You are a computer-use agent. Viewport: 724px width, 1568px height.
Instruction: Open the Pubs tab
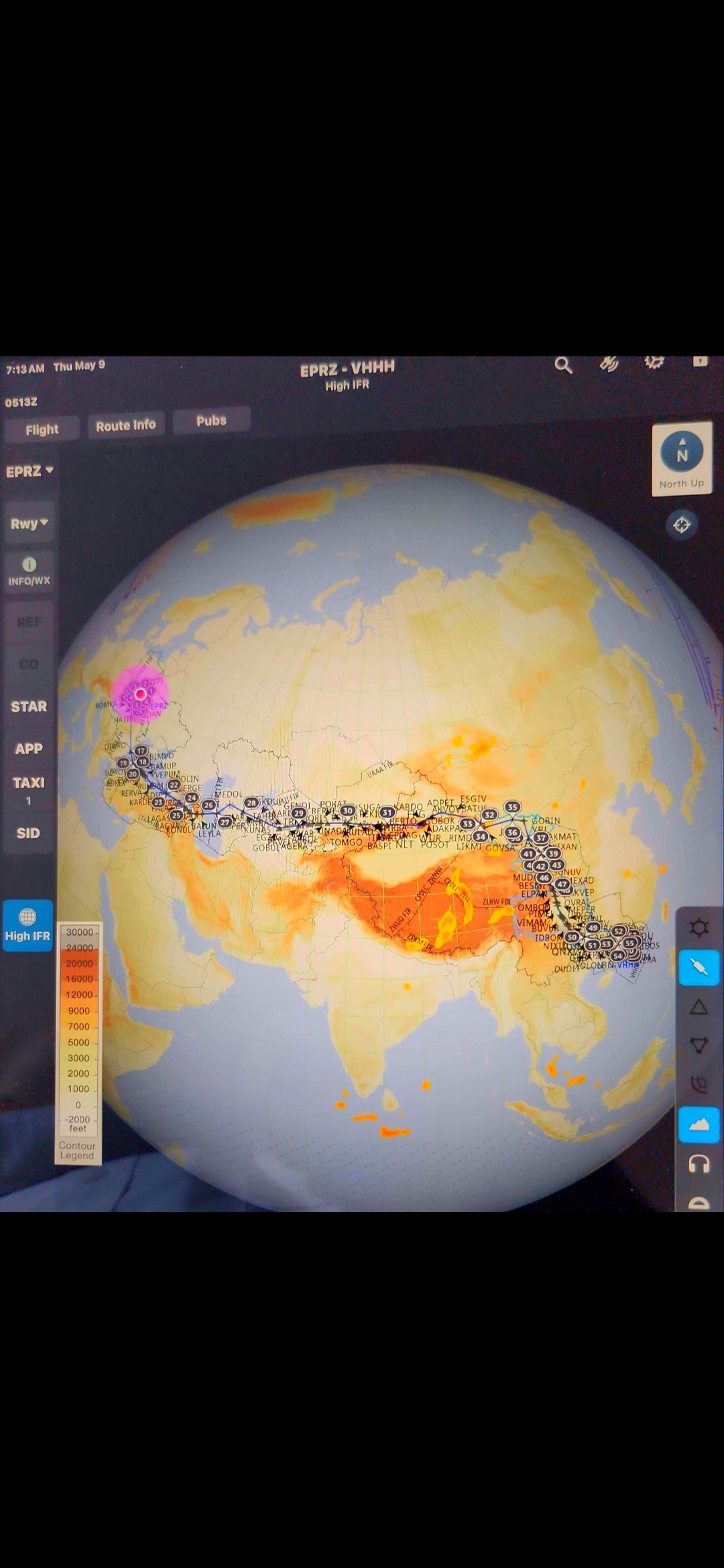click(x=211, y=421)
